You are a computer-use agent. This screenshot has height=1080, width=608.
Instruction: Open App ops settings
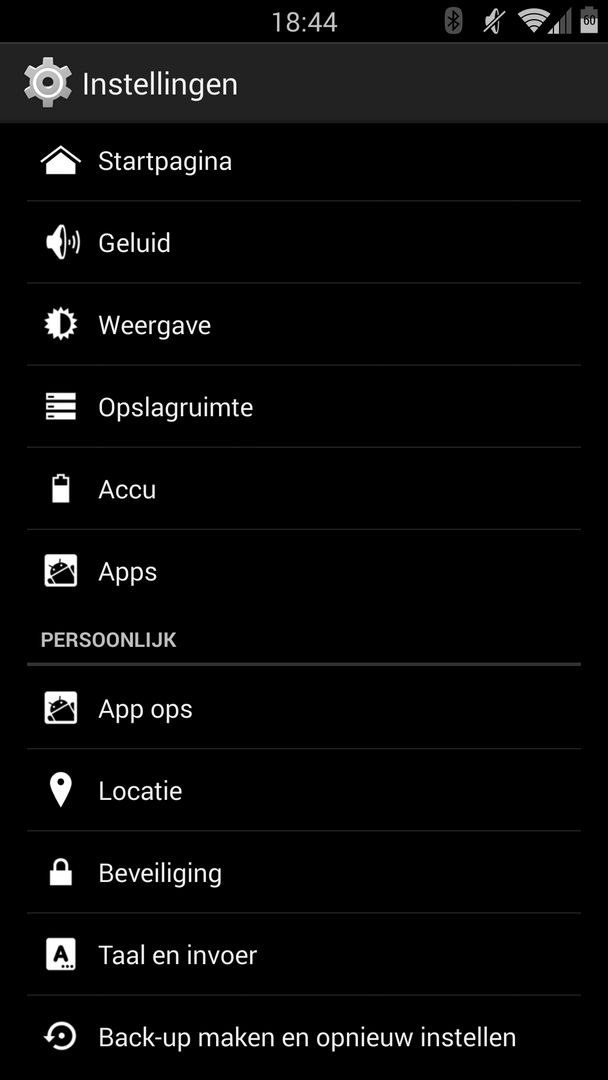pos(146,709)
